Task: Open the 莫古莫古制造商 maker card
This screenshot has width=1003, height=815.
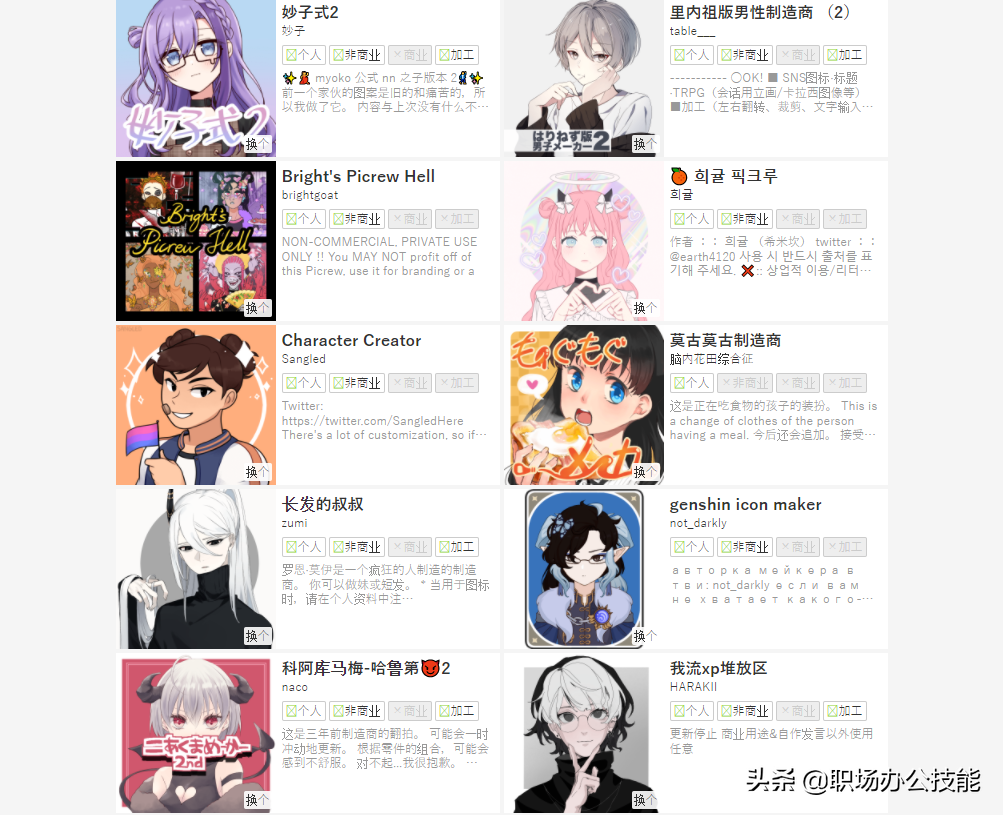Action: pos(725,341)
